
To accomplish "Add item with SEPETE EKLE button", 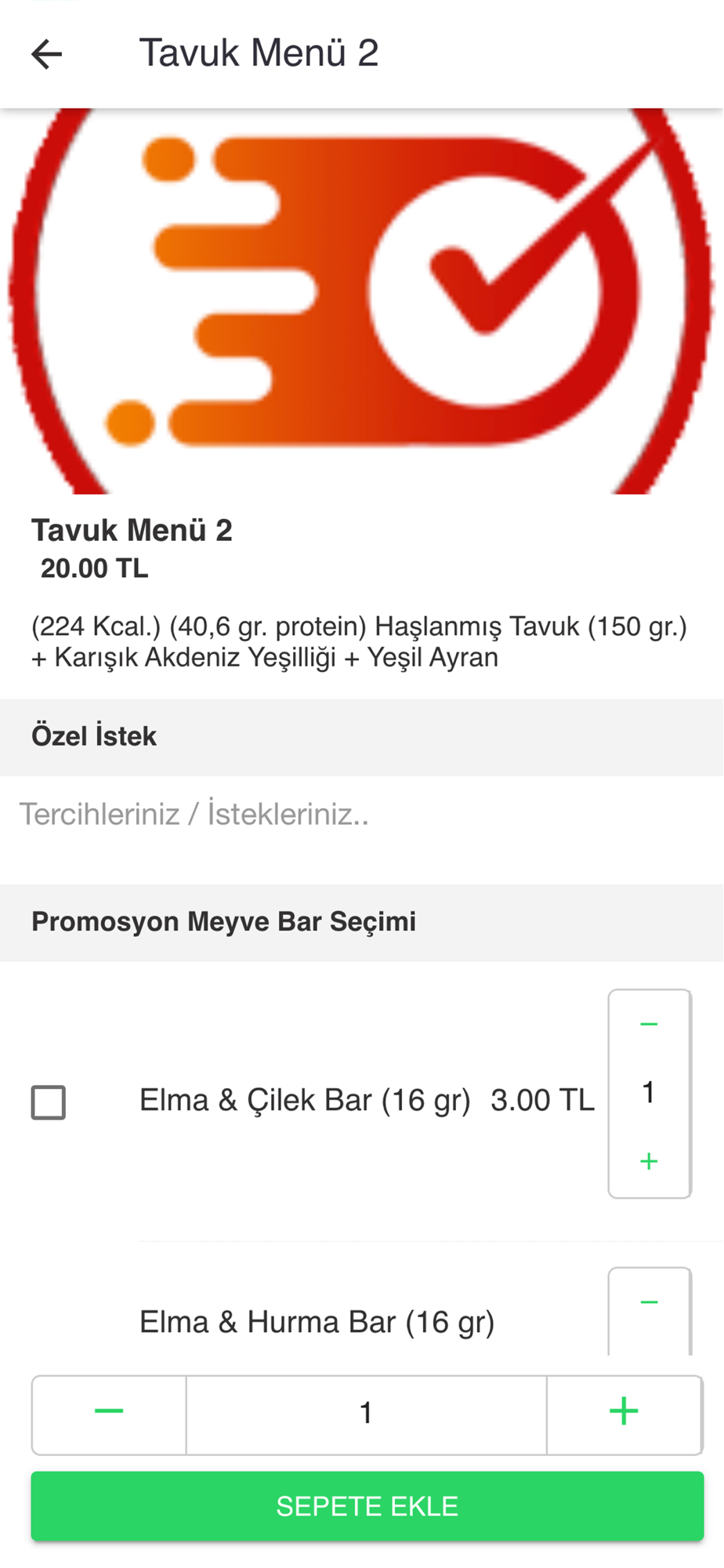I will pos(367,1506).
